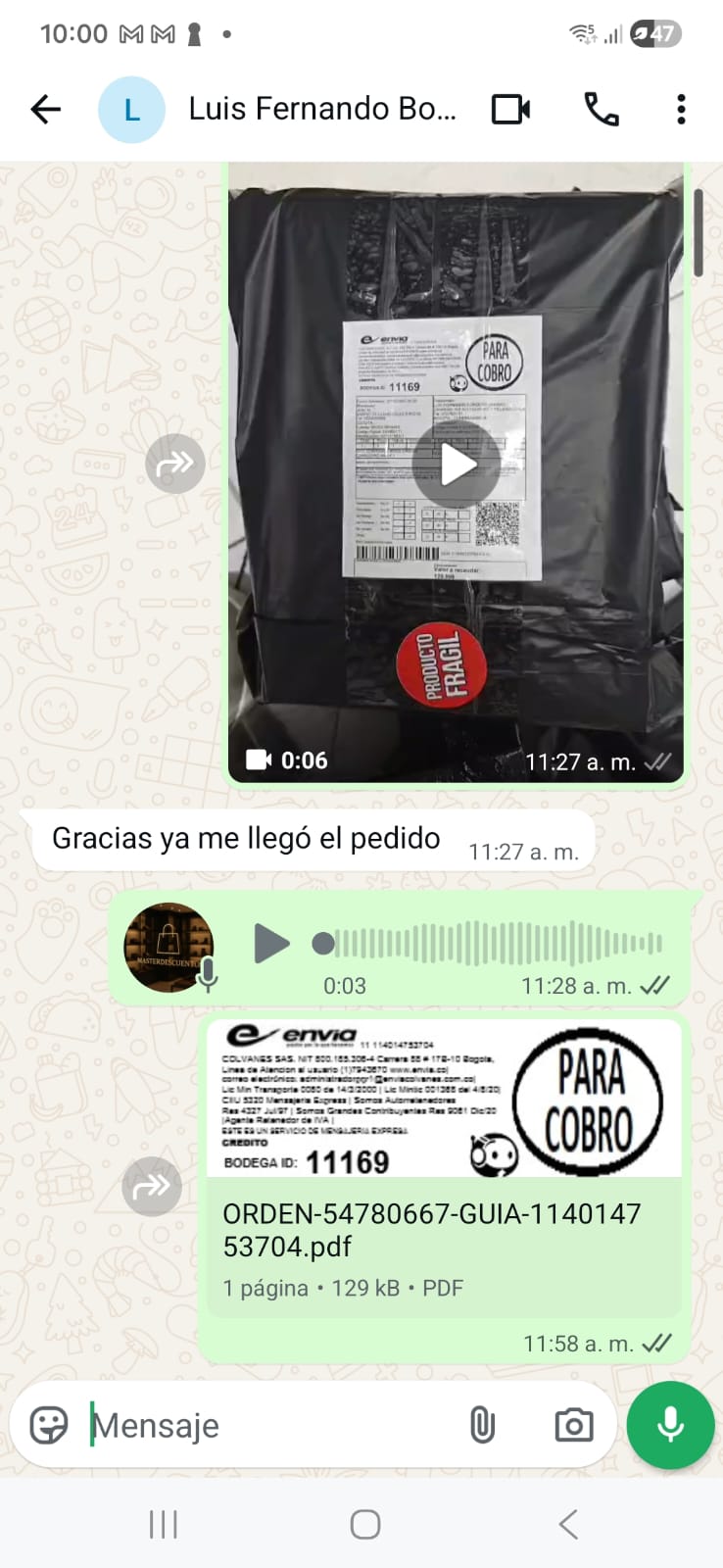
Task: Attach a file with the paperclip
Action: 482,1425
